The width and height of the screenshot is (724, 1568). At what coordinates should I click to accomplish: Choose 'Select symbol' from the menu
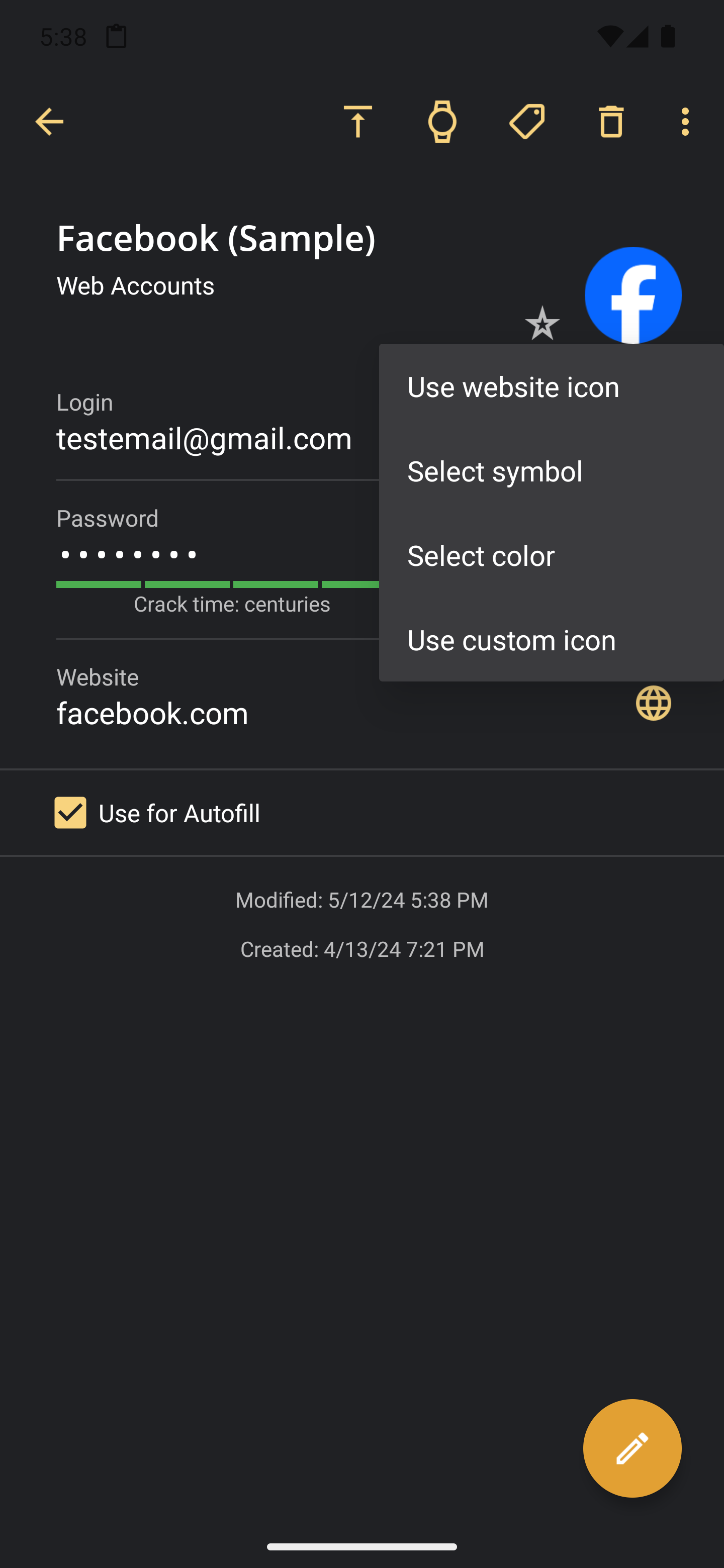click(551, 471)
